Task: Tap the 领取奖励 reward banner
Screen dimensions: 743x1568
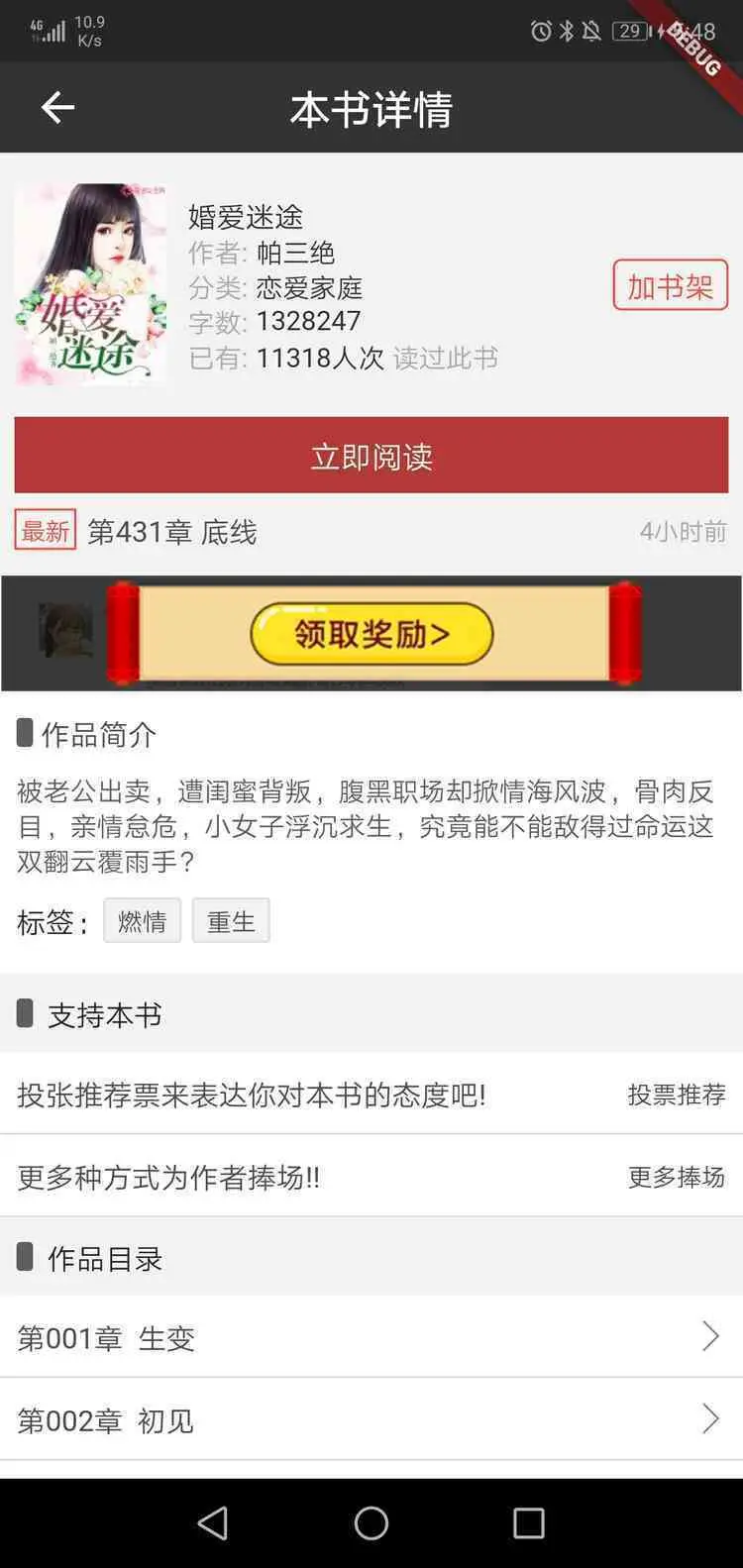Action: [371, 634]
